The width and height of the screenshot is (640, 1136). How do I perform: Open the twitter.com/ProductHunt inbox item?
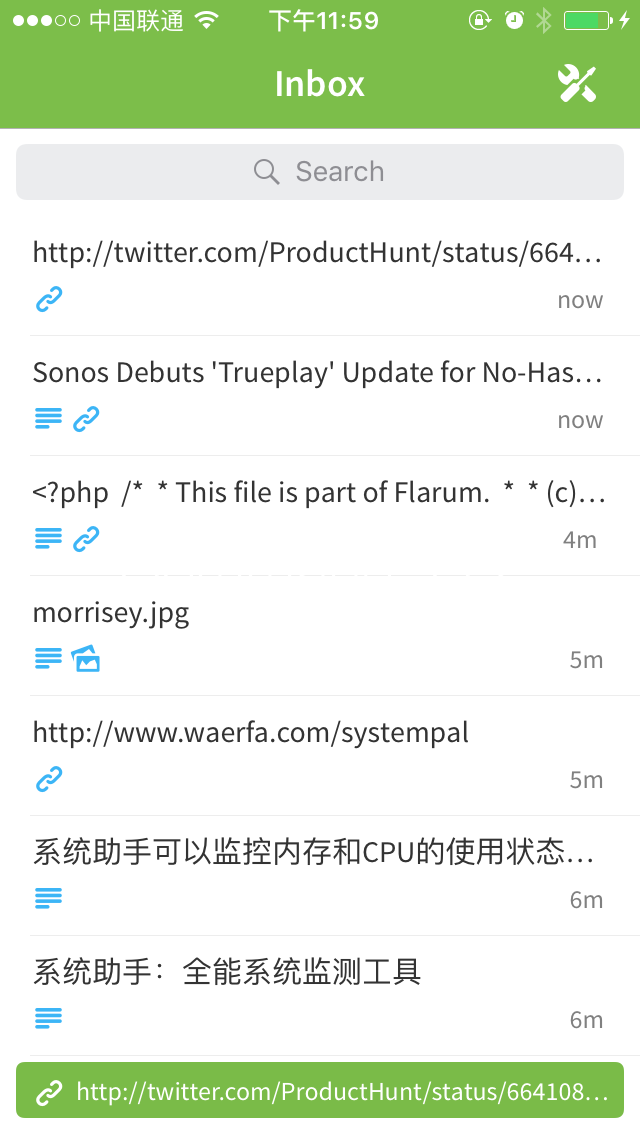pos(320,276)
